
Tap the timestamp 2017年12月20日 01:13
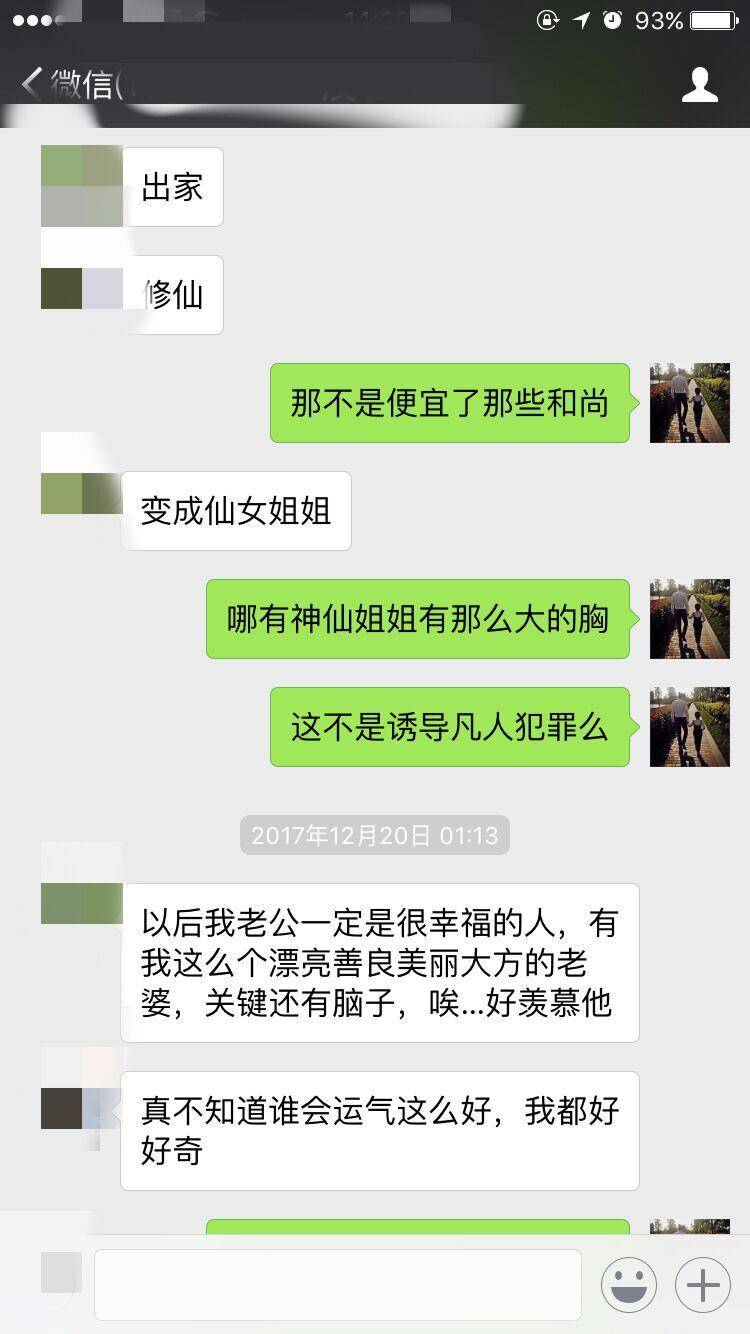point(374,836)
